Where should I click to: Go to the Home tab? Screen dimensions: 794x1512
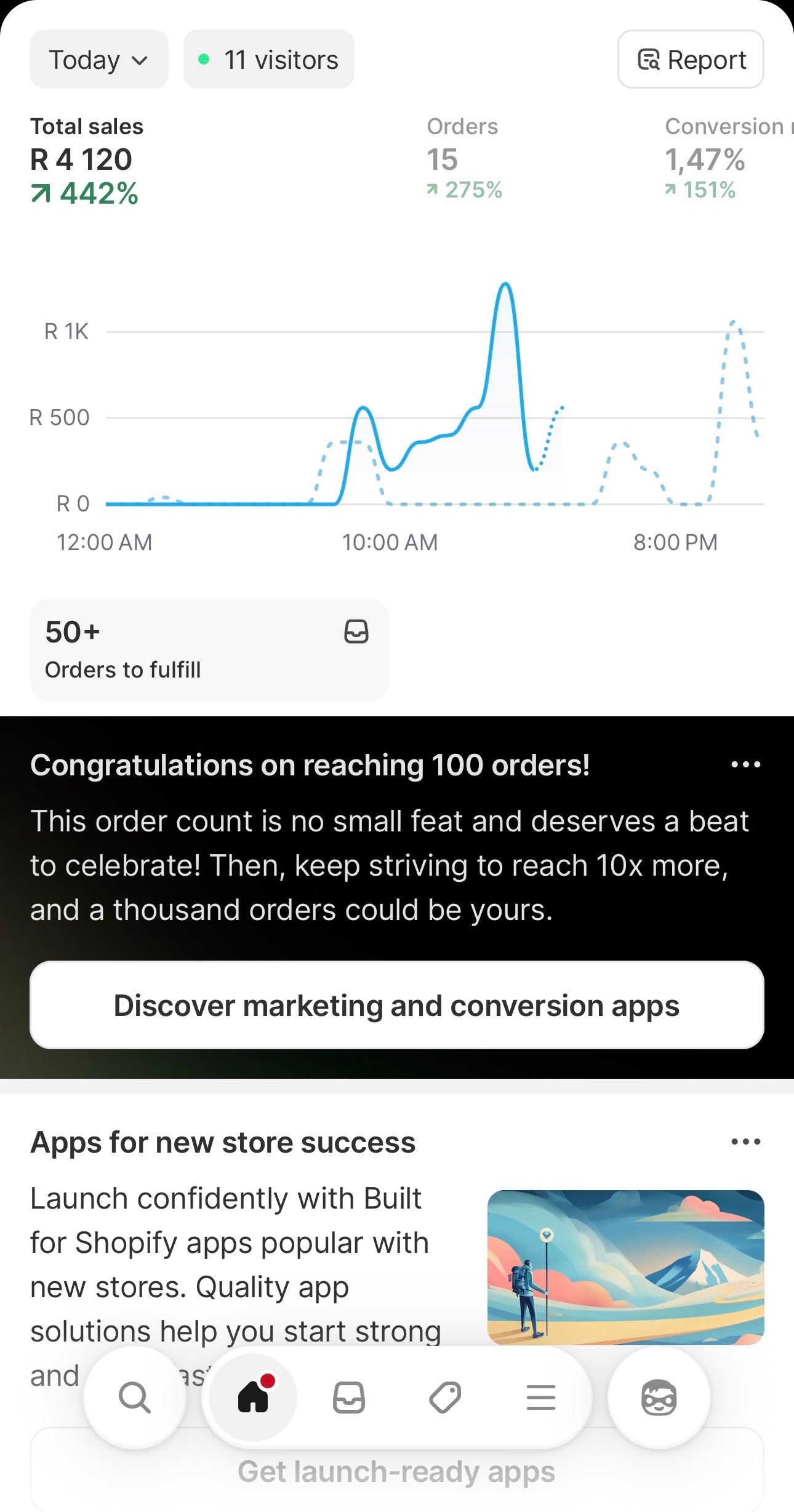pos(253,1398)
